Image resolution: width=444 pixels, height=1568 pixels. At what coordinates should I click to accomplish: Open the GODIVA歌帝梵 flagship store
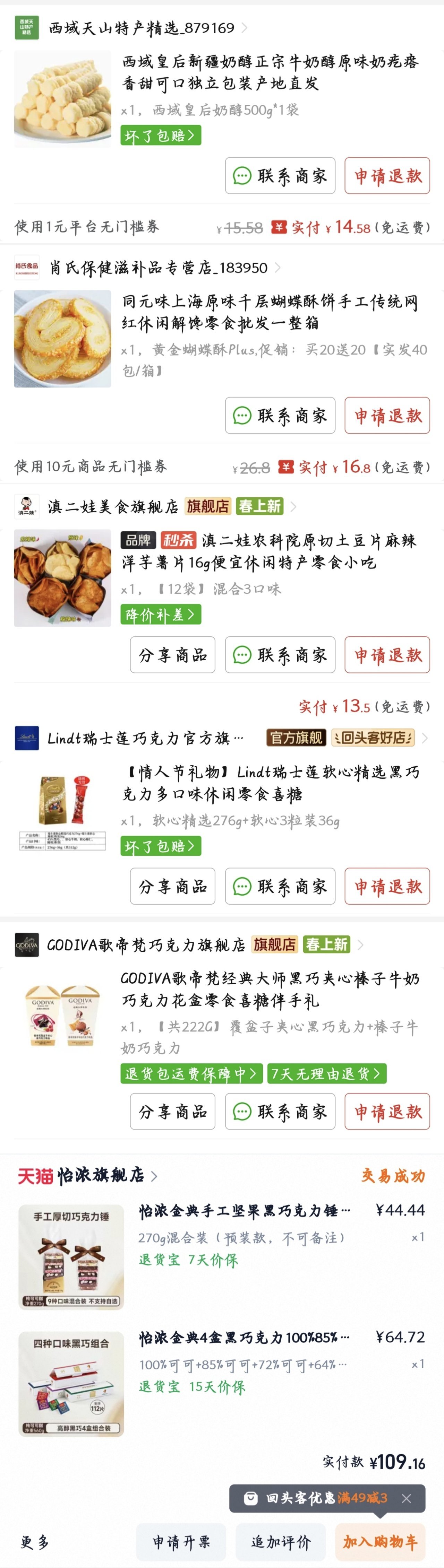[146, 945]
